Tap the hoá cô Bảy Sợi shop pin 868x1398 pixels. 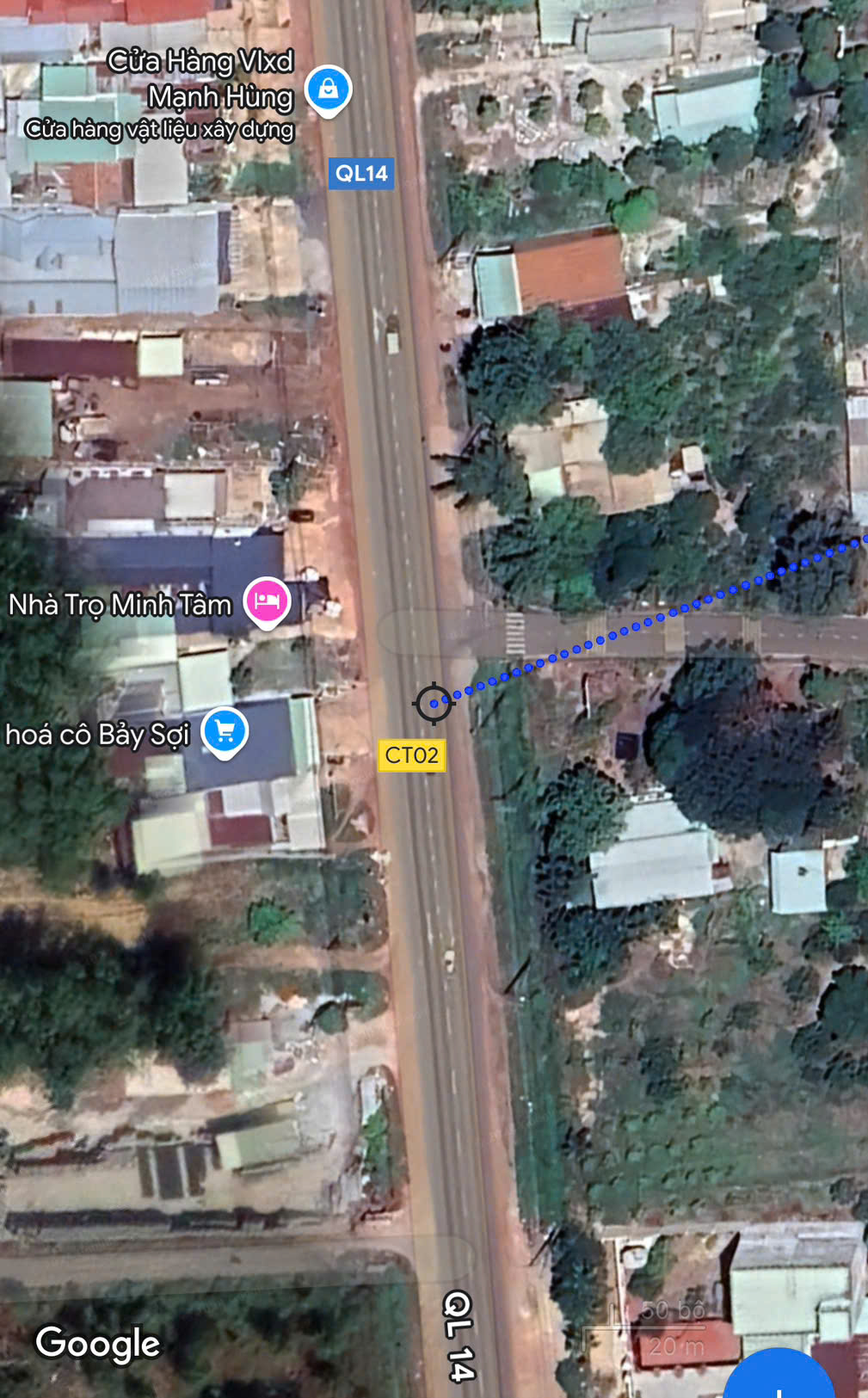[225, 731]
